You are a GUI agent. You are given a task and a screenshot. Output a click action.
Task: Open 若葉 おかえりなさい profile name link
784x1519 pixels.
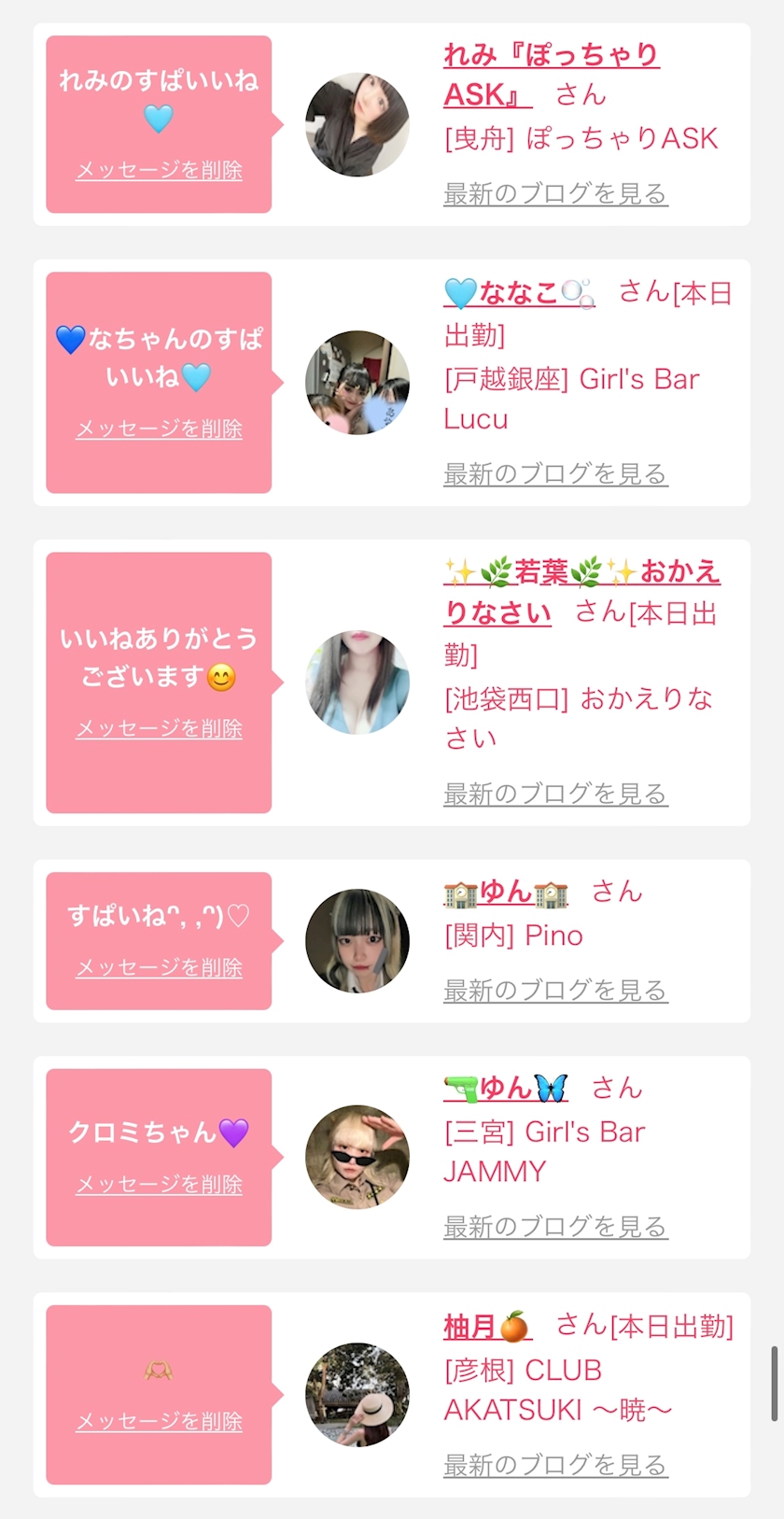(581, 572)
